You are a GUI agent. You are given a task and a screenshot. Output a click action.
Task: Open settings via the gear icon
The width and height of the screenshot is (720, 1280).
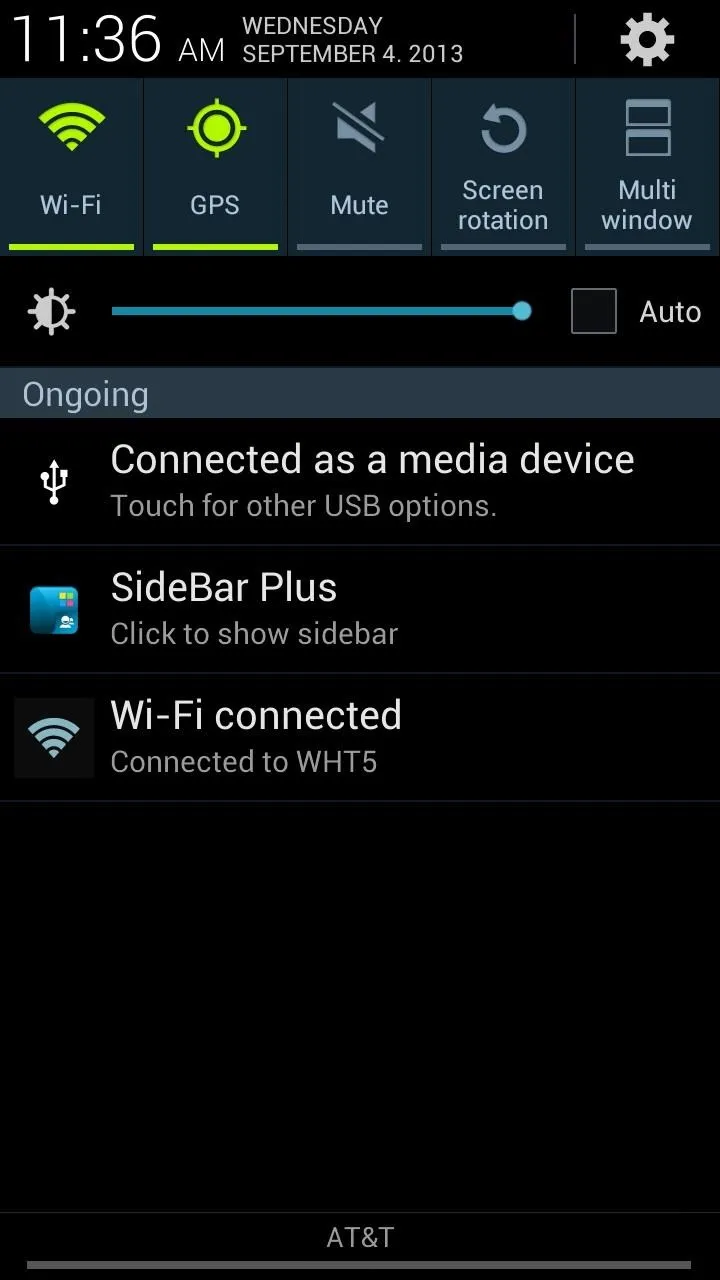tap(647, 39)
